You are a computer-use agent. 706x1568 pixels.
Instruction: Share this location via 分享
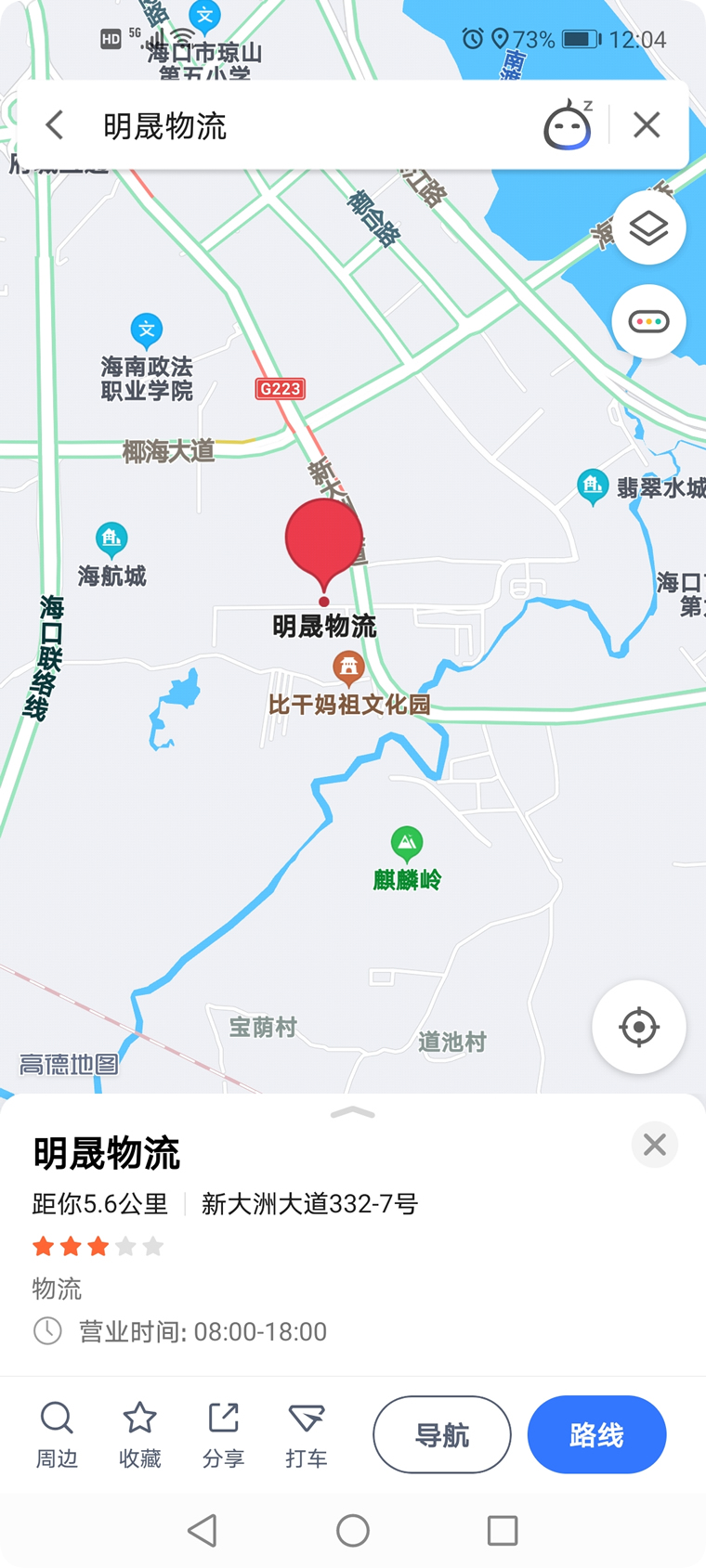[223, 1434]
